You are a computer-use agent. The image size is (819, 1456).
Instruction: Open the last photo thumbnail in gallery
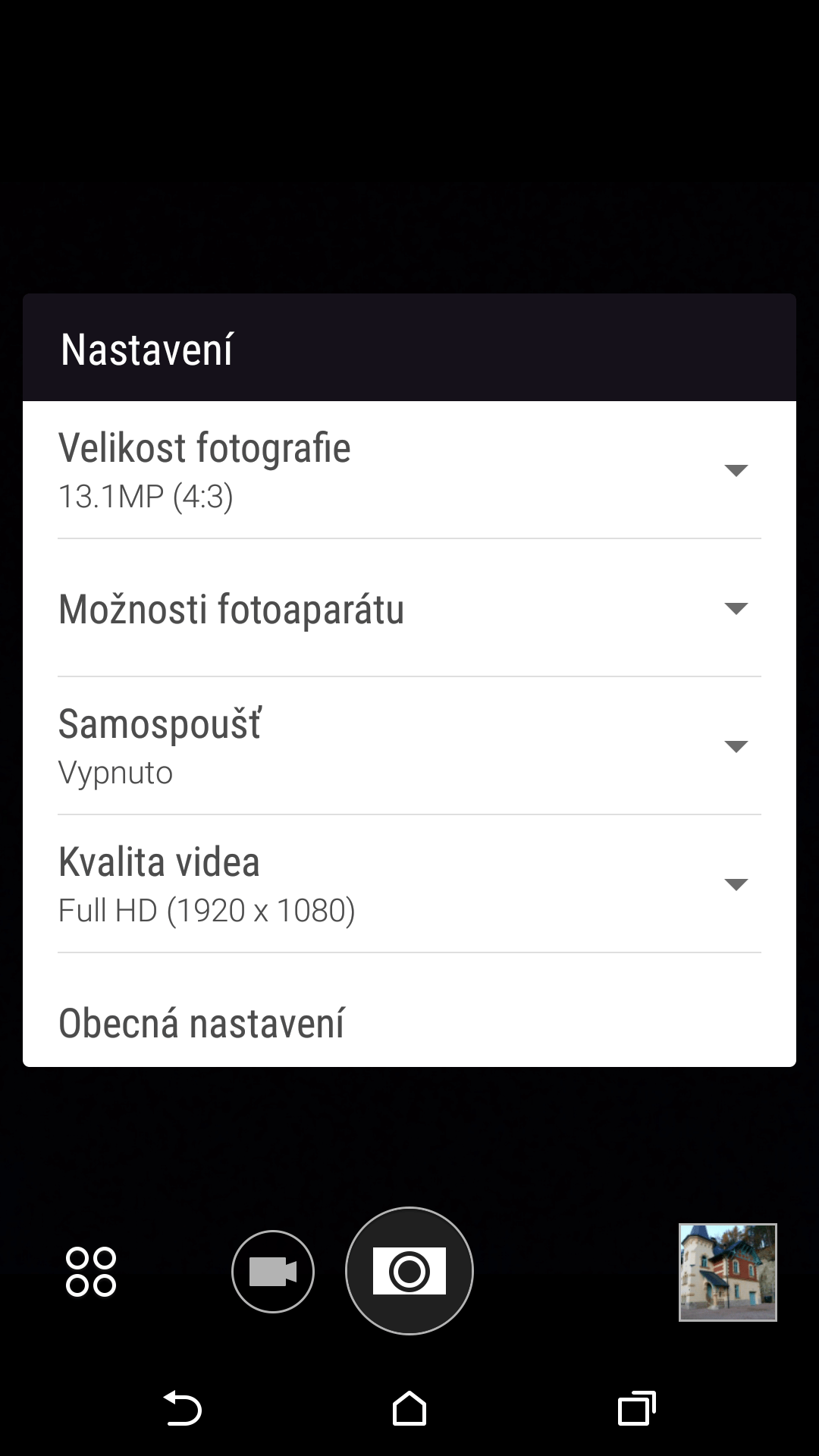tap(728, 1272)
